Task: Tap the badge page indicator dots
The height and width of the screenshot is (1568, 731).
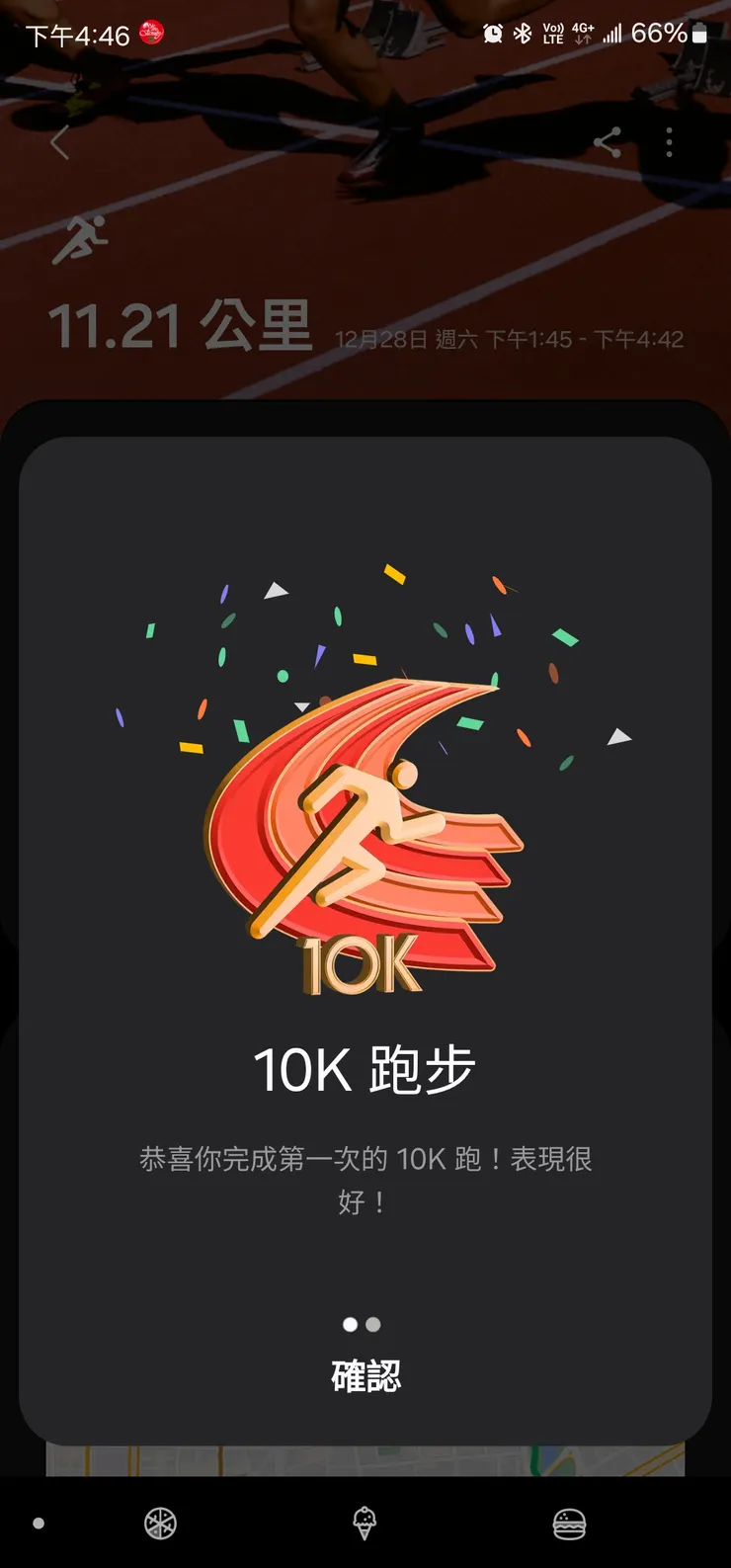Action: [362, 1324]
